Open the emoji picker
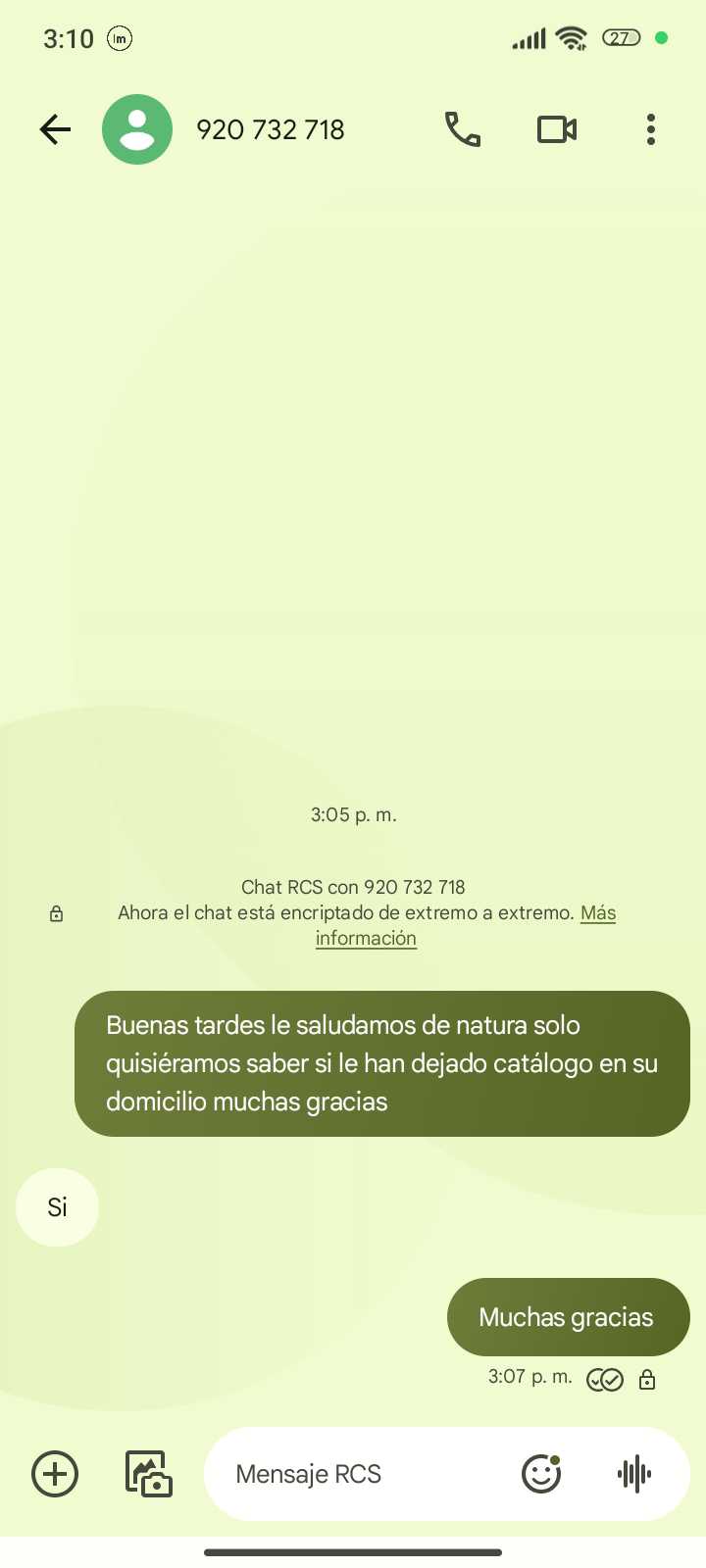The height and width of the screenshot is (1568, 706). coord(541,1474)
